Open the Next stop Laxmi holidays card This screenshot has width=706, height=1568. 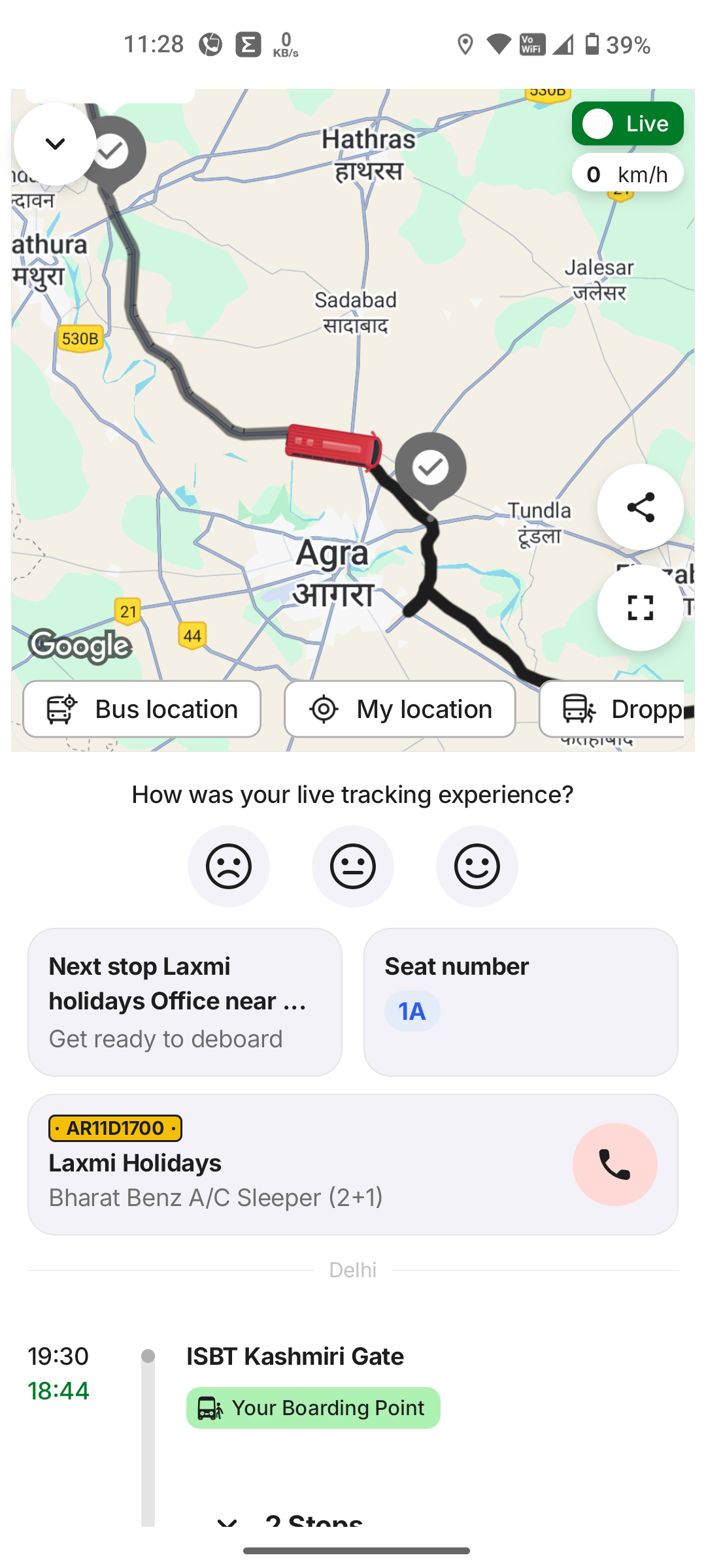coord(185,1002)
